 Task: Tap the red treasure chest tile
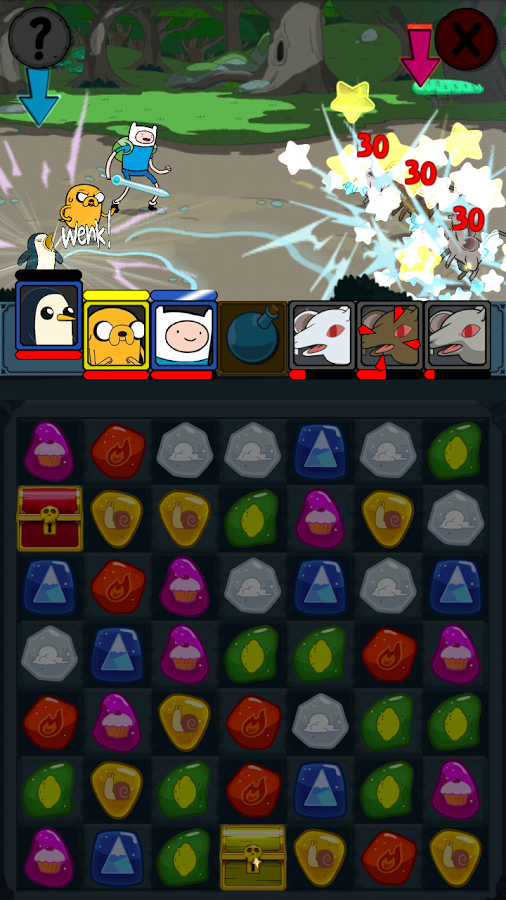tap(50, 518)
